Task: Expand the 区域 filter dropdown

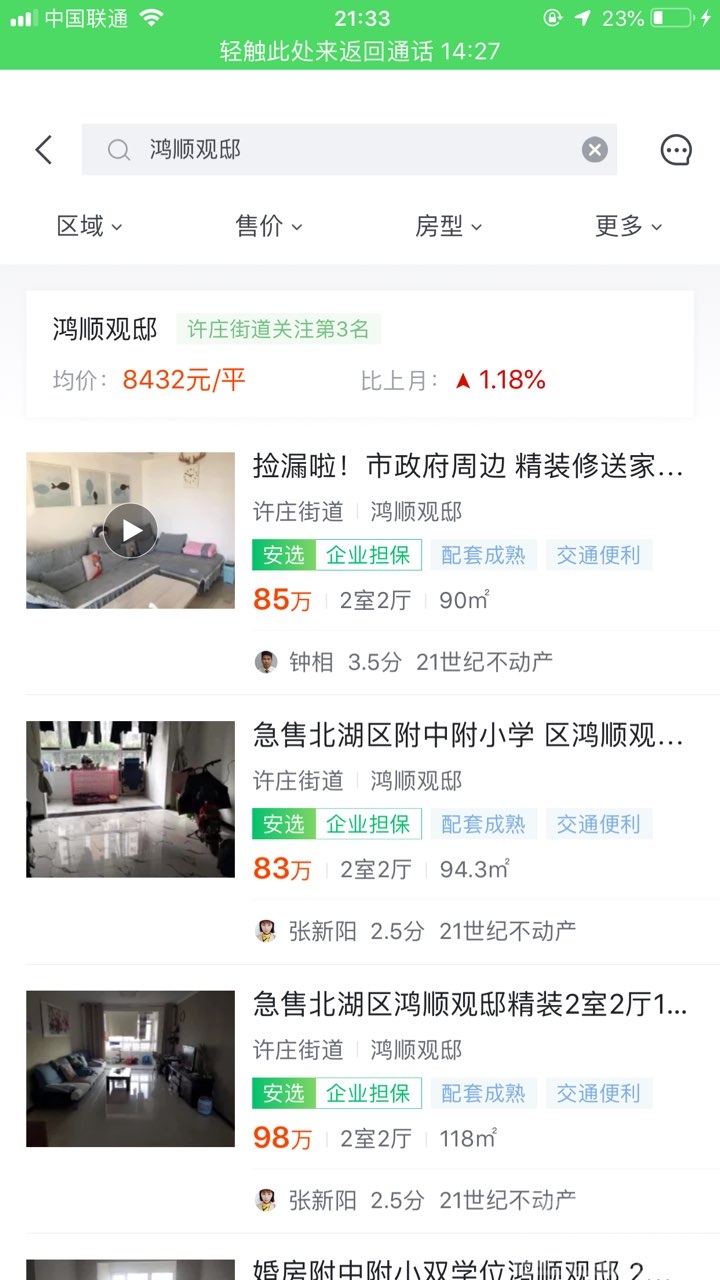Action: coord(89,226)
